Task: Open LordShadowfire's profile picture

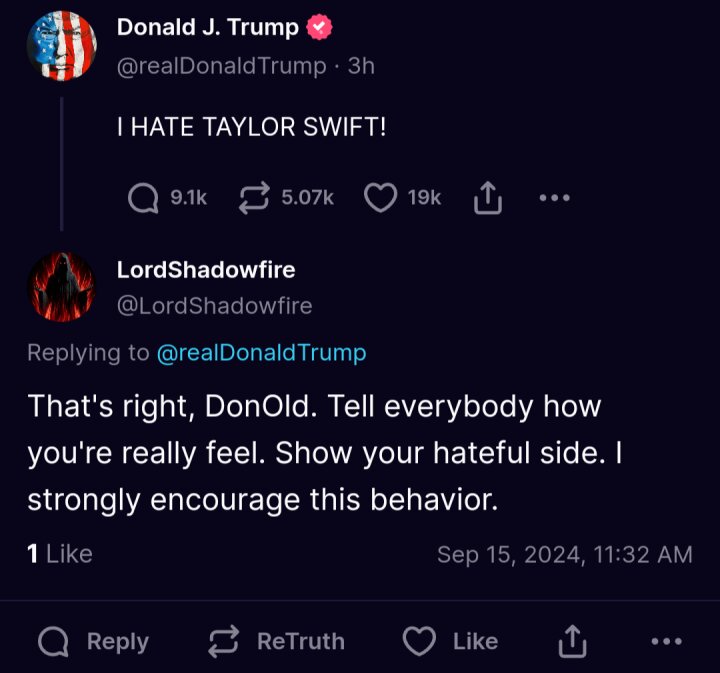Action: coord(60,287)
